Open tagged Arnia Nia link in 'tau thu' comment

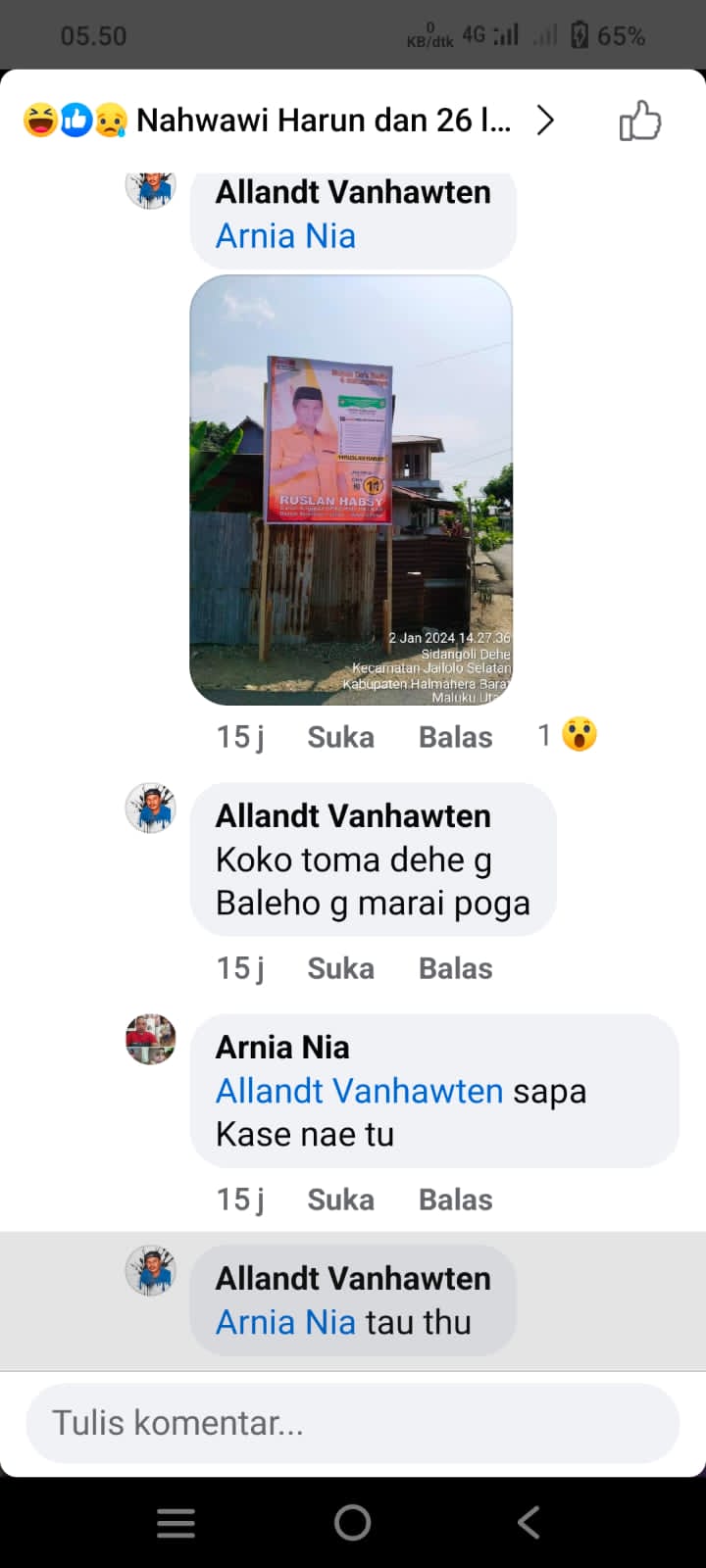click(285, 1322)
